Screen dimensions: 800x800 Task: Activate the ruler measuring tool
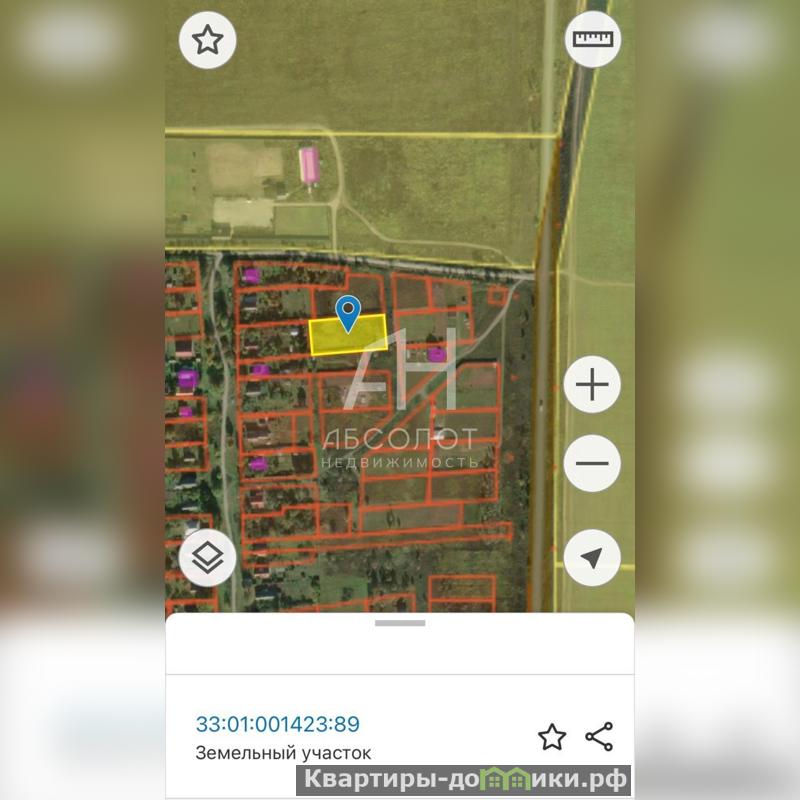[x=592, y=40]
